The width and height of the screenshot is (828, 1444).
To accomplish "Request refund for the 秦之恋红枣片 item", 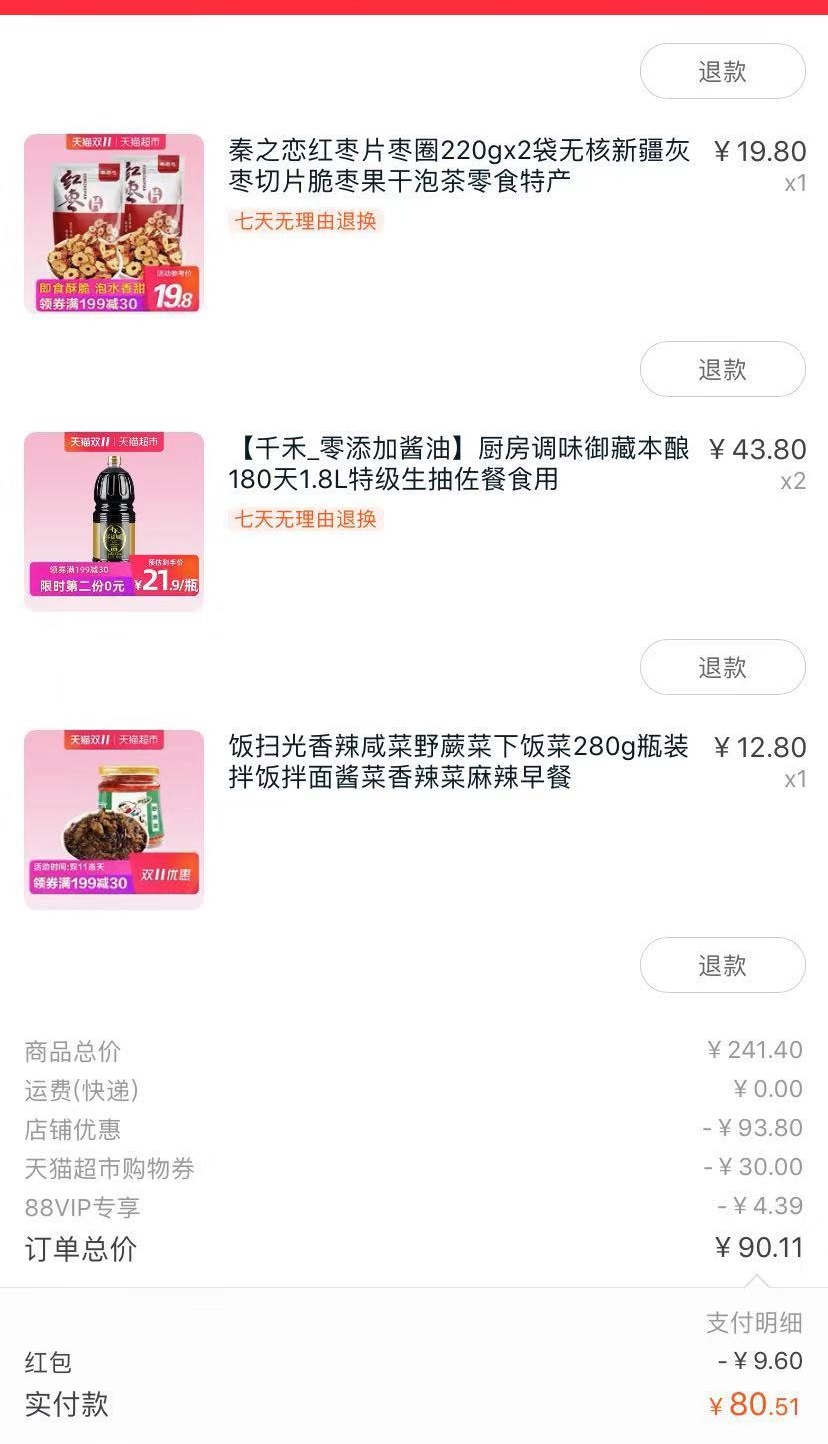I will tap(722, 369).
